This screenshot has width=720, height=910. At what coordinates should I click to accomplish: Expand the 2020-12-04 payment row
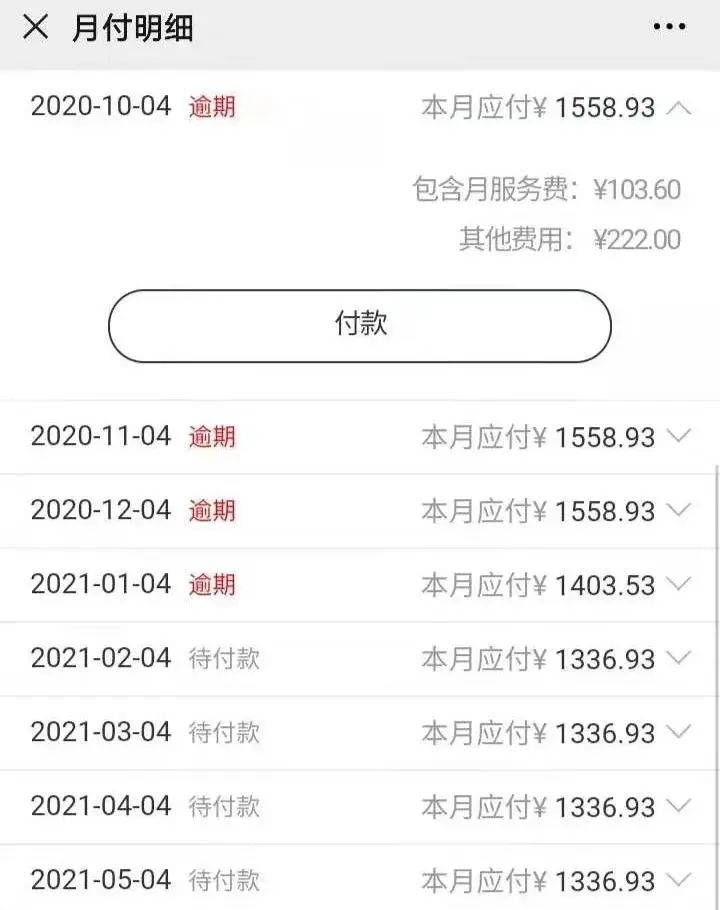(x=679, y=511)
